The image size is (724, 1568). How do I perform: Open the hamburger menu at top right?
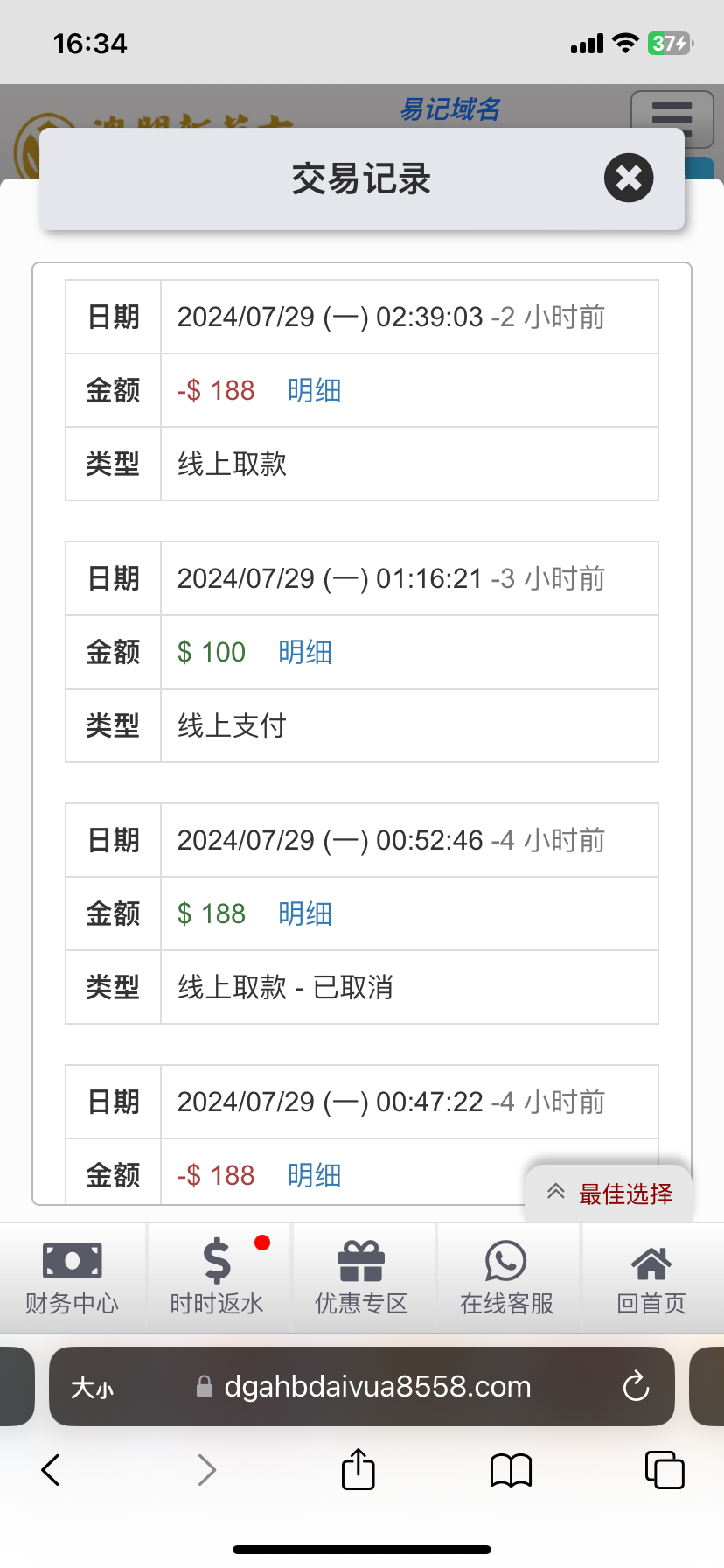(x=672, y=115)
